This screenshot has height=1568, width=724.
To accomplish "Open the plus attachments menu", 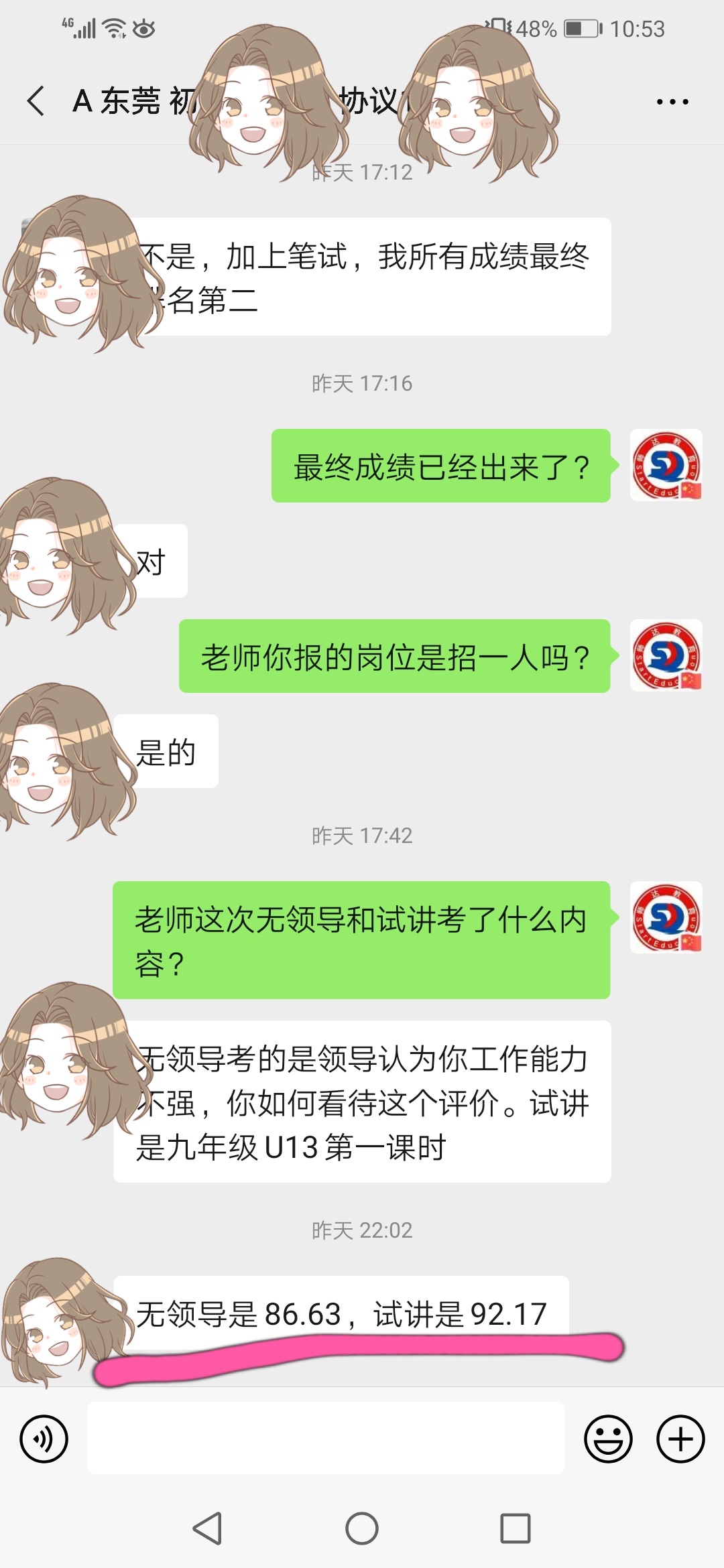I will coord(680,1438).
